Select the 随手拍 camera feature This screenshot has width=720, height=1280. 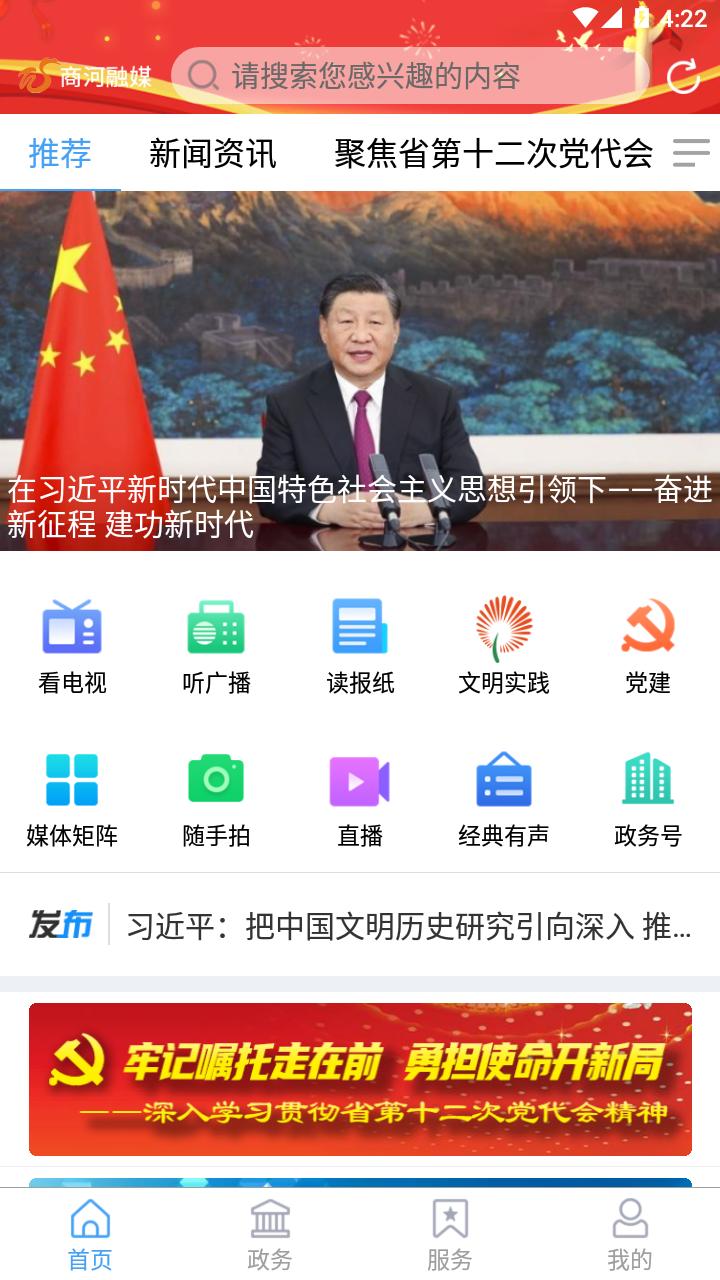[x=216, y=798]
